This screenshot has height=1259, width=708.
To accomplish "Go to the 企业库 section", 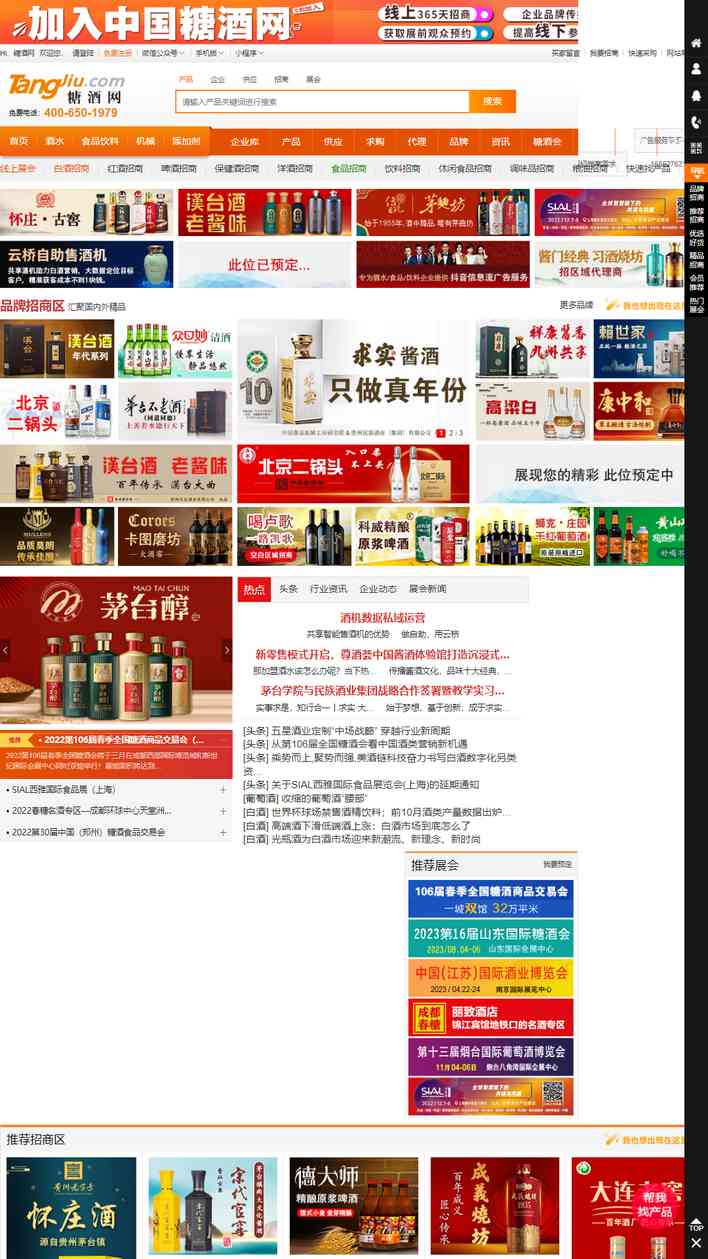I will [245, 142].
